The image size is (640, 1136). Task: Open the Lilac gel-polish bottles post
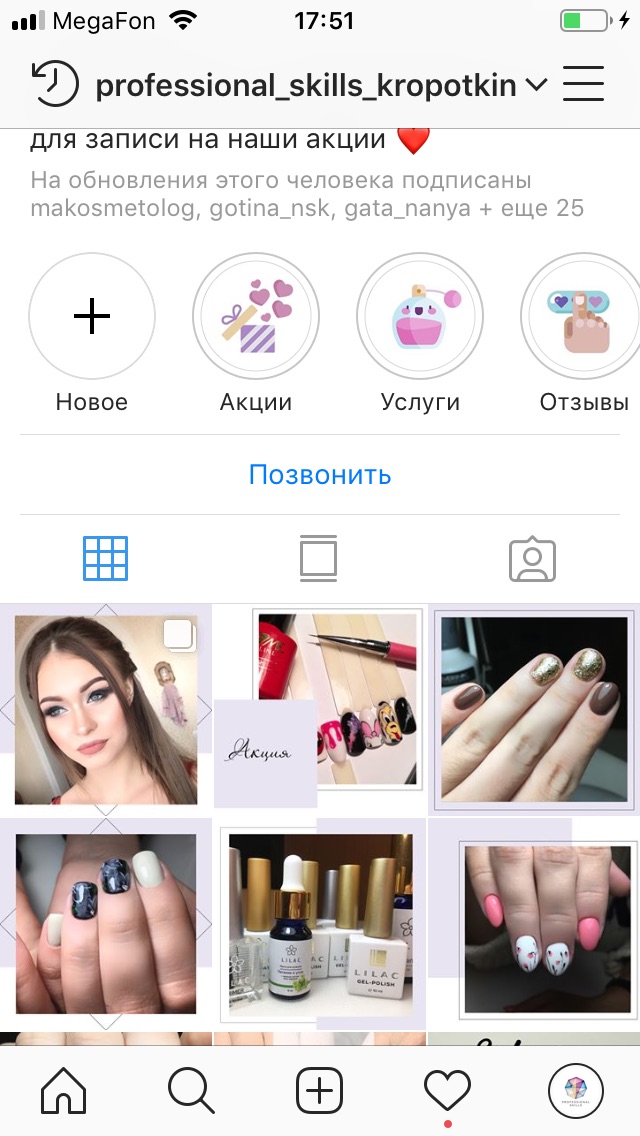(320, 924)
